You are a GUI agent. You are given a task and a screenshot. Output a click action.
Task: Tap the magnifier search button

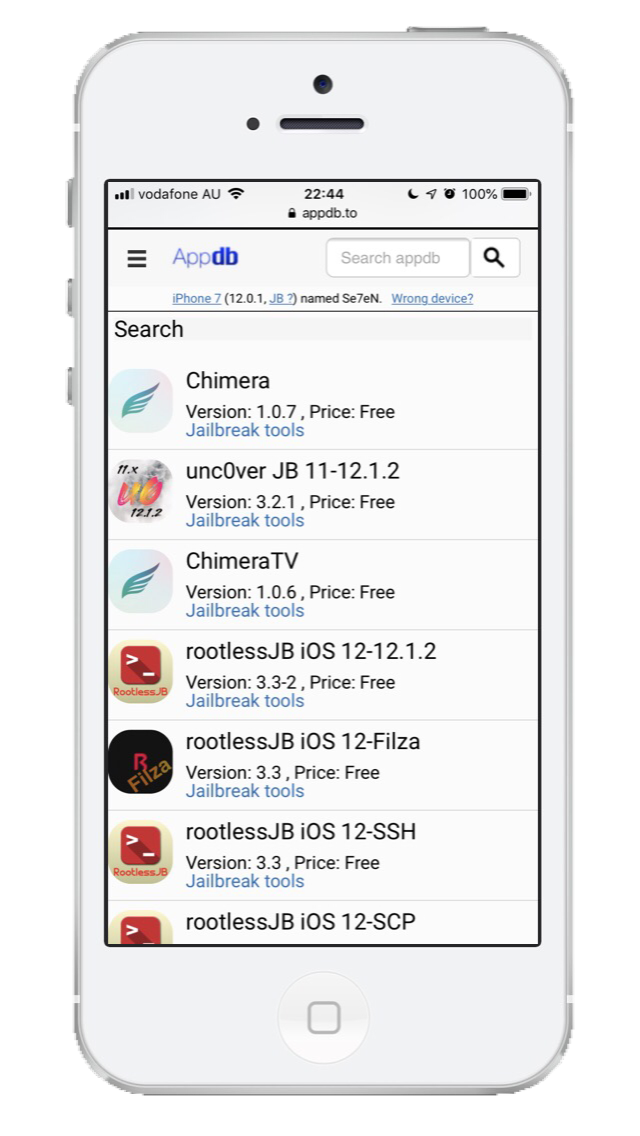pos(494,258)
